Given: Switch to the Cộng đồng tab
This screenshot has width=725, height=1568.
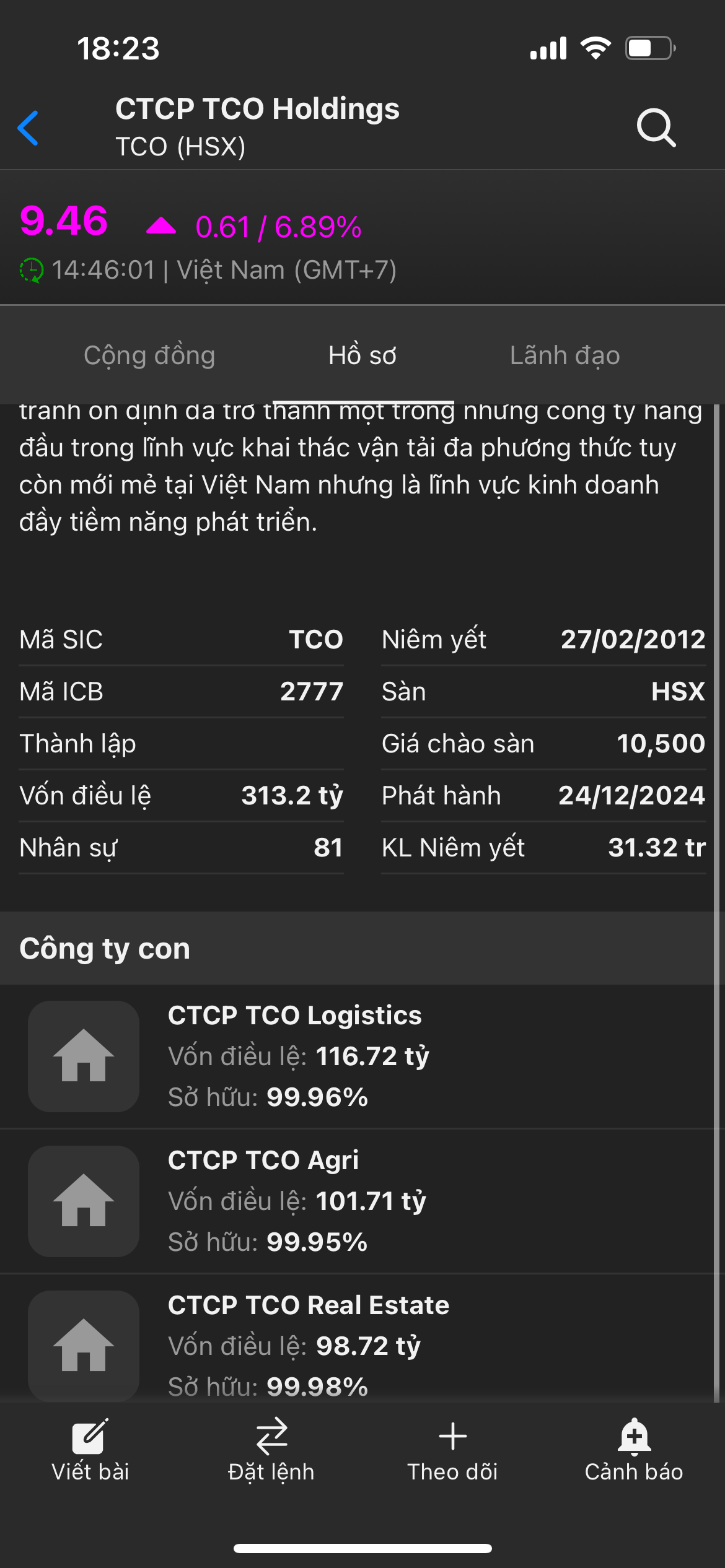Looking at the screenshot, I should click(149, 355).
